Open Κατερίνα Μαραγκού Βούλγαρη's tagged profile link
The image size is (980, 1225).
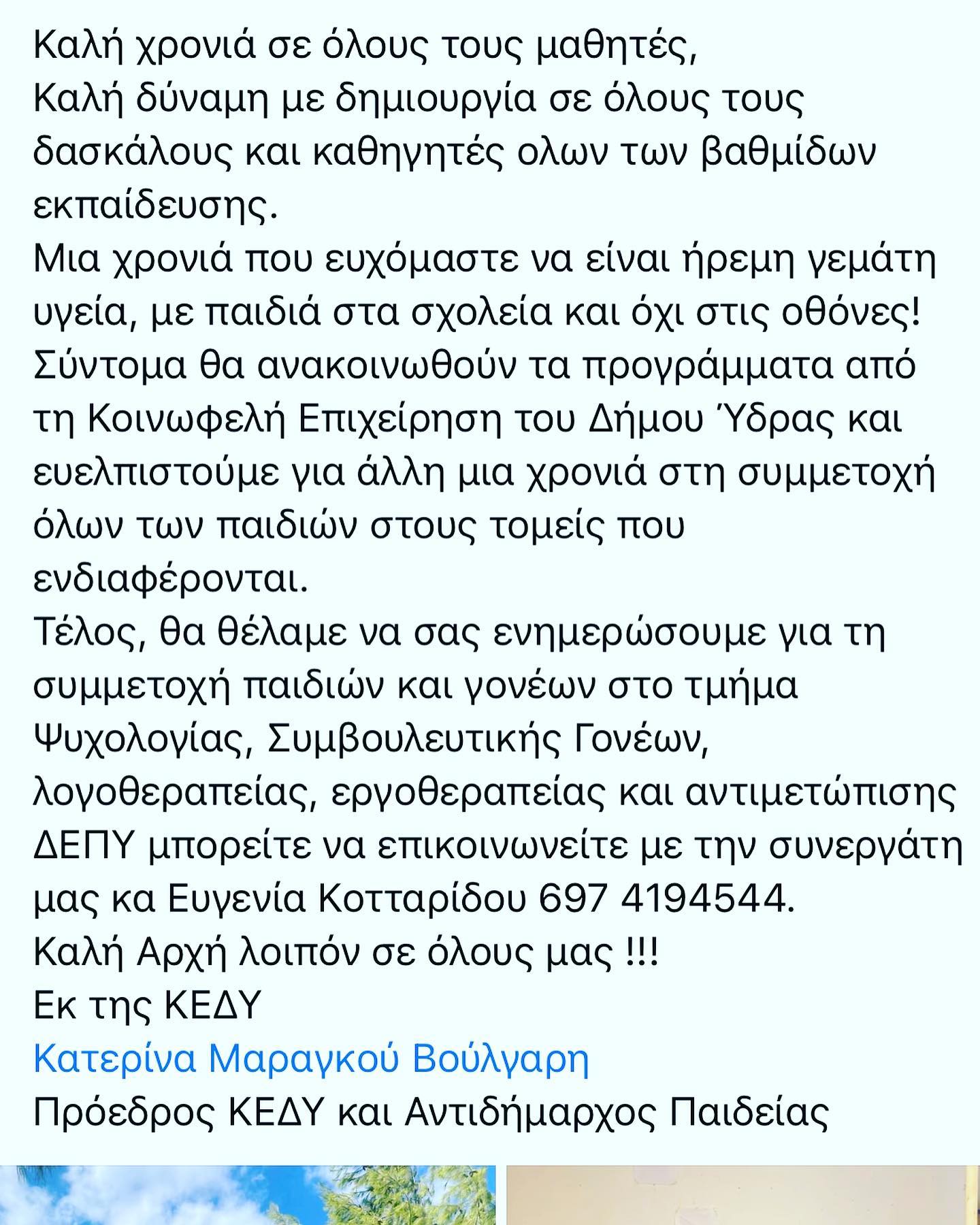pos(311,1059)
